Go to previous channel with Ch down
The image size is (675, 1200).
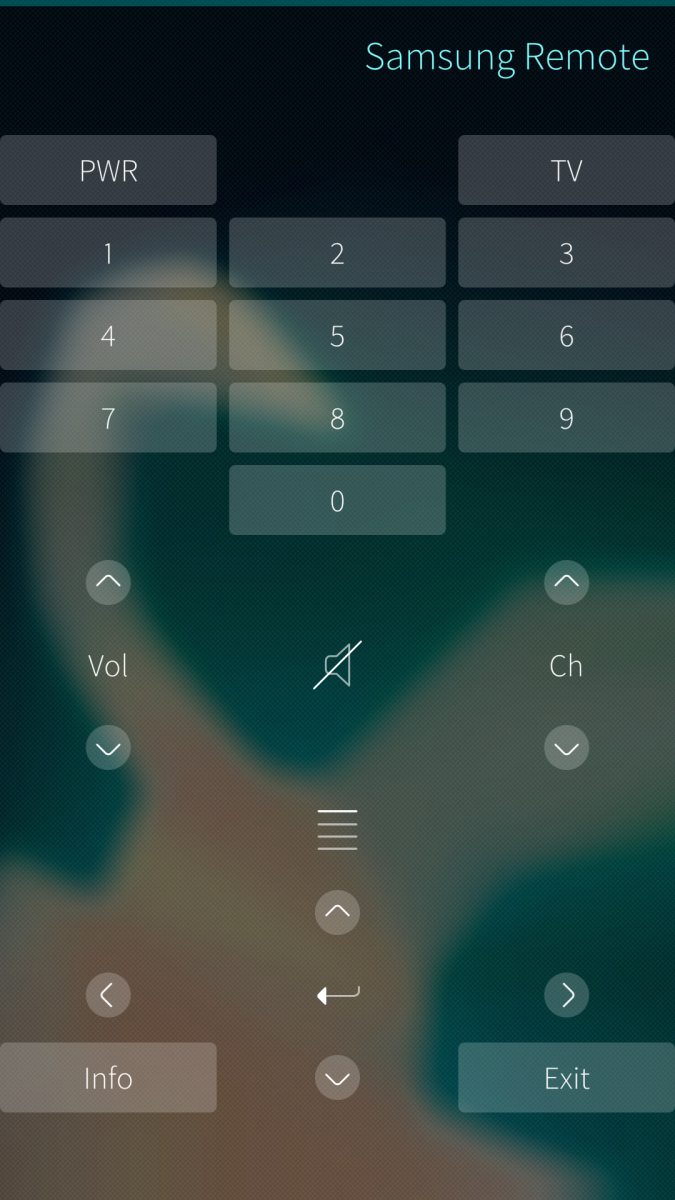[566, 748]
